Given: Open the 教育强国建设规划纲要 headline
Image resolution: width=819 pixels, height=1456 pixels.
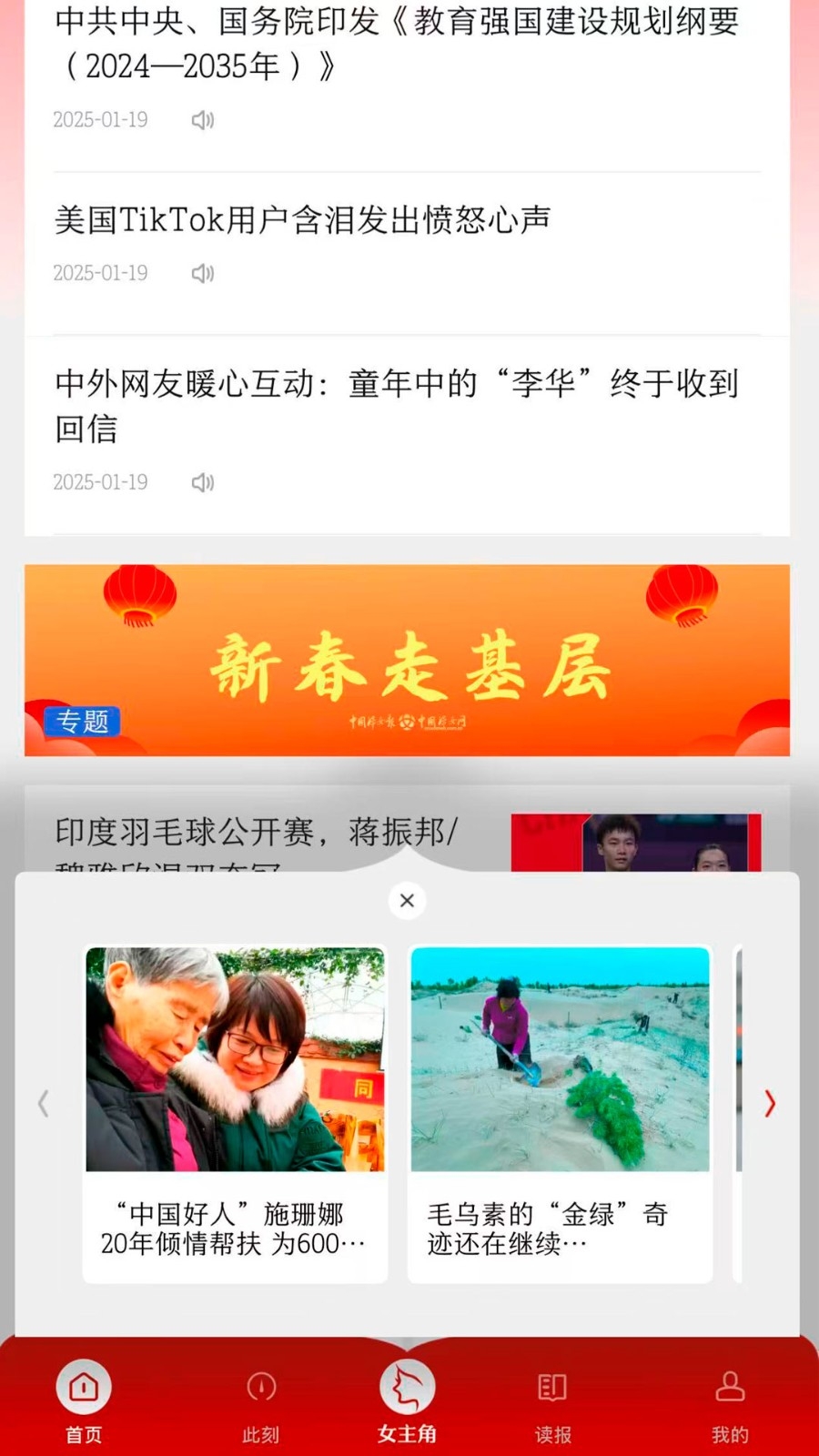Looking at the screenshot, I should pyautogui.click(x=398, y=43).
